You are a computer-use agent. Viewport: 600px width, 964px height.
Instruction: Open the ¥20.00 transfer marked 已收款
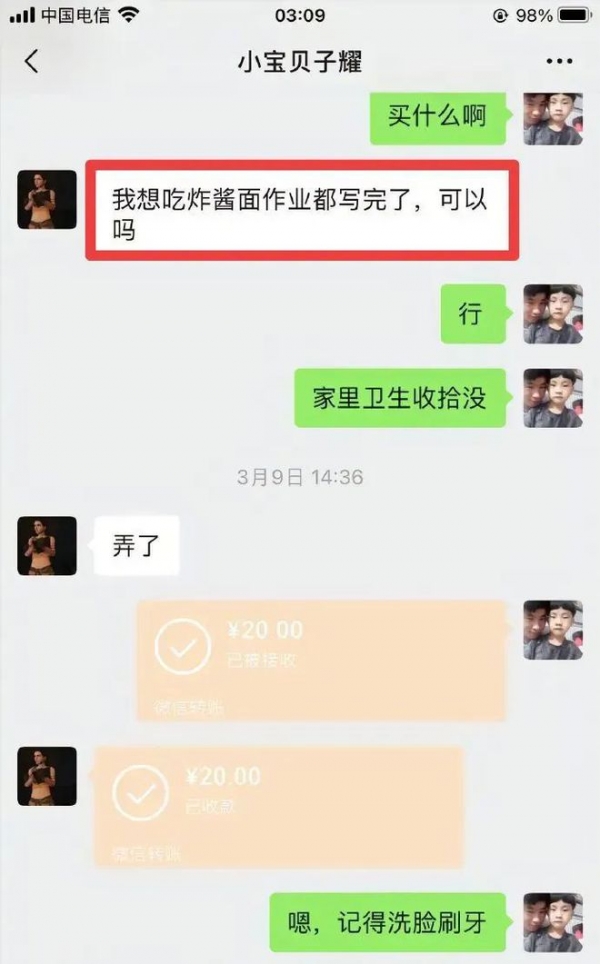tap(278, 806)
